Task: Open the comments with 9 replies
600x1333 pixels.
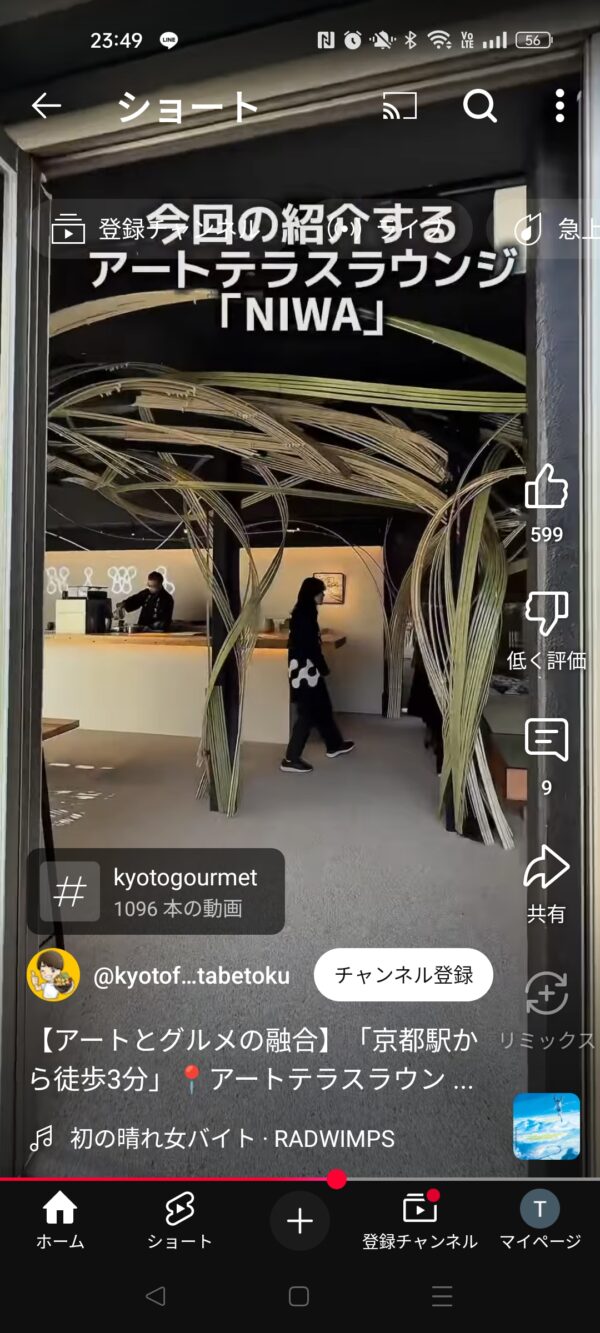Action: coord(546,743)
